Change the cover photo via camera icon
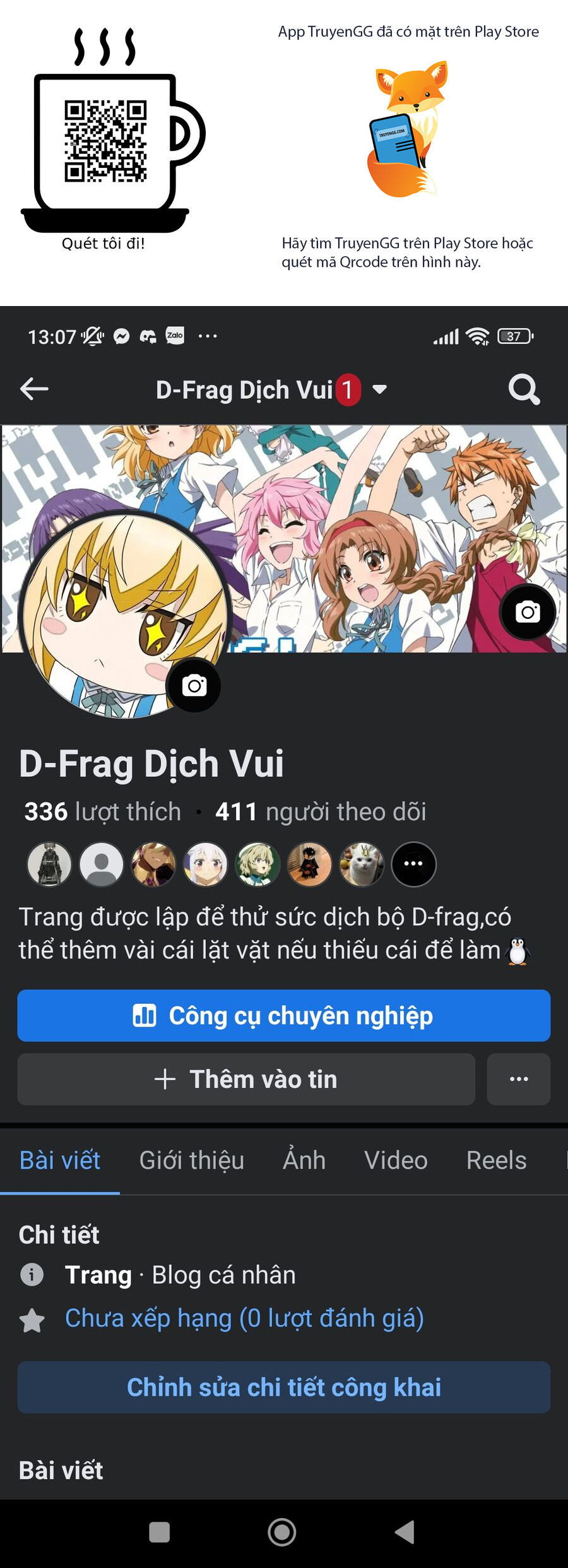The height and width of the screenshot is (1568, 568). (528, 612)
